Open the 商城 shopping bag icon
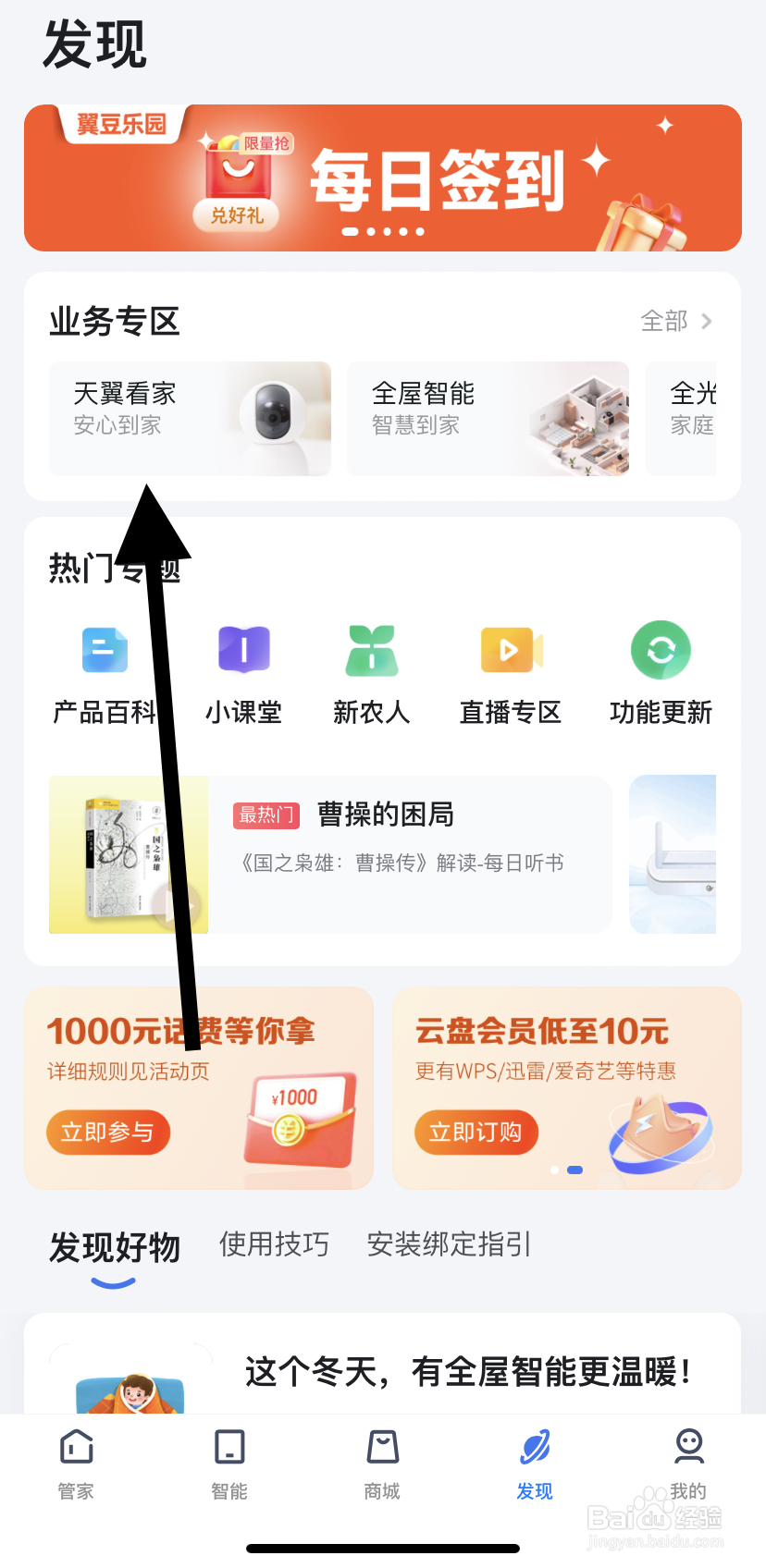The height and width of the screenshot is (1568, 766). coord(382,1447)
